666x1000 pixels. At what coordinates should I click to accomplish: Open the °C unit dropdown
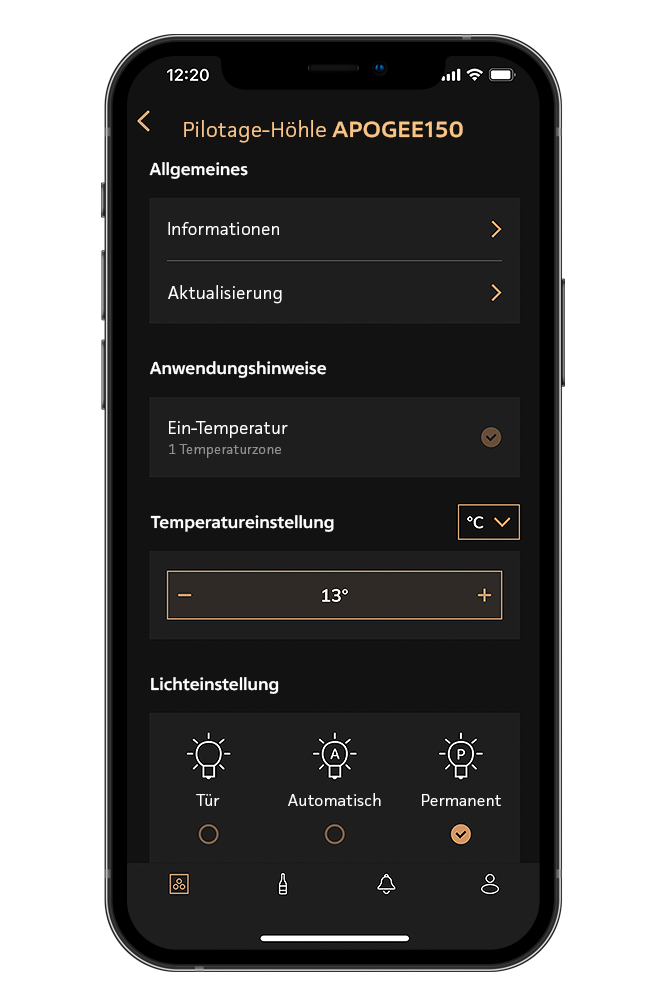pos(488,522)
